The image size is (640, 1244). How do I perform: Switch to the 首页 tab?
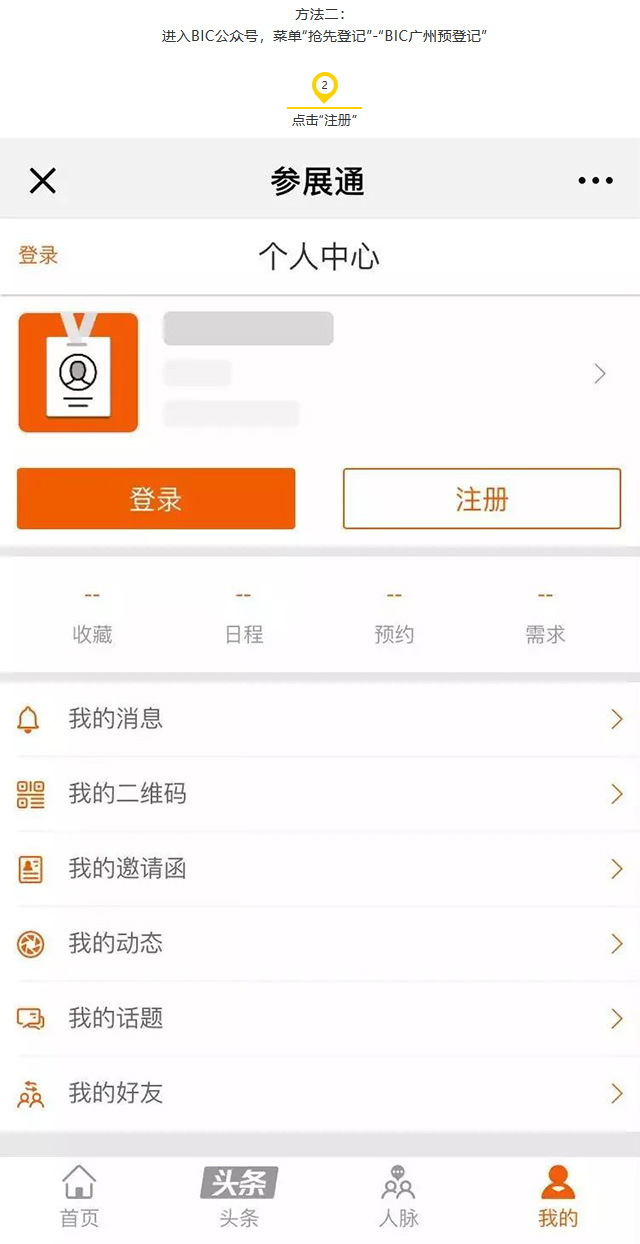point(79,1197)
